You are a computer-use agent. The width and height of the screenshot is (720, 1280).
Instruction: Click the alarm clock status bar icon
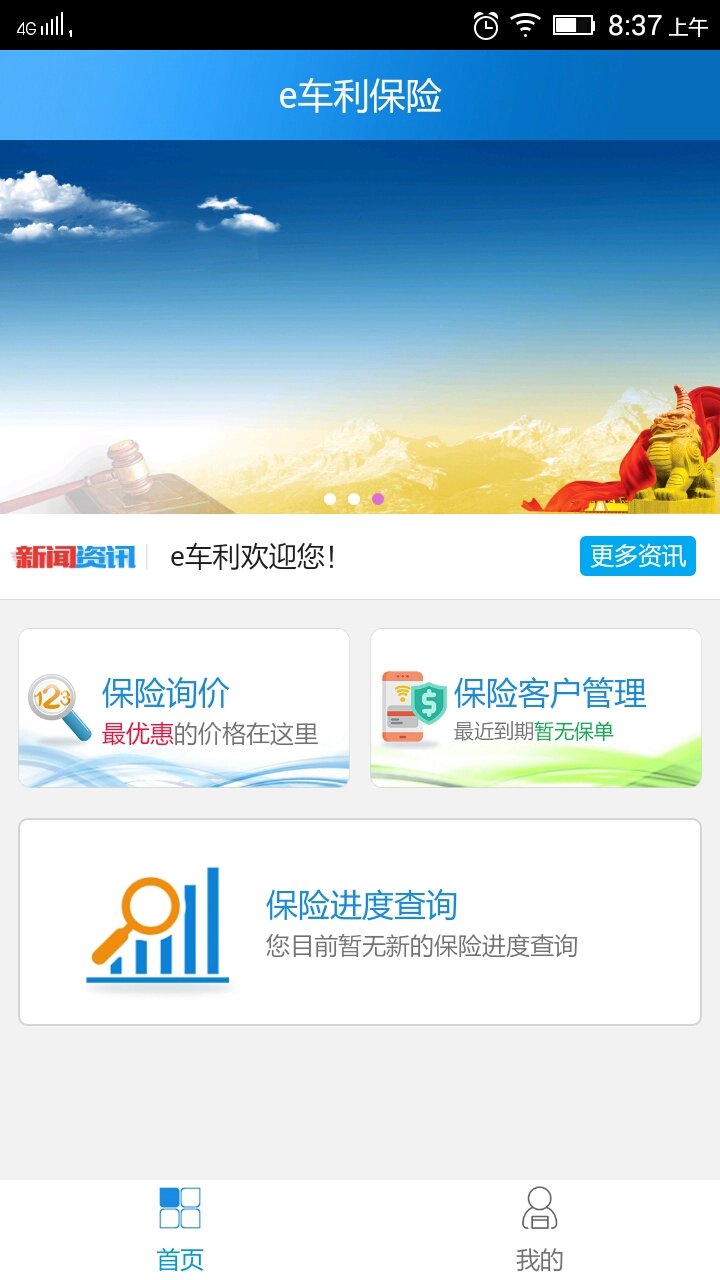(483, 26)
